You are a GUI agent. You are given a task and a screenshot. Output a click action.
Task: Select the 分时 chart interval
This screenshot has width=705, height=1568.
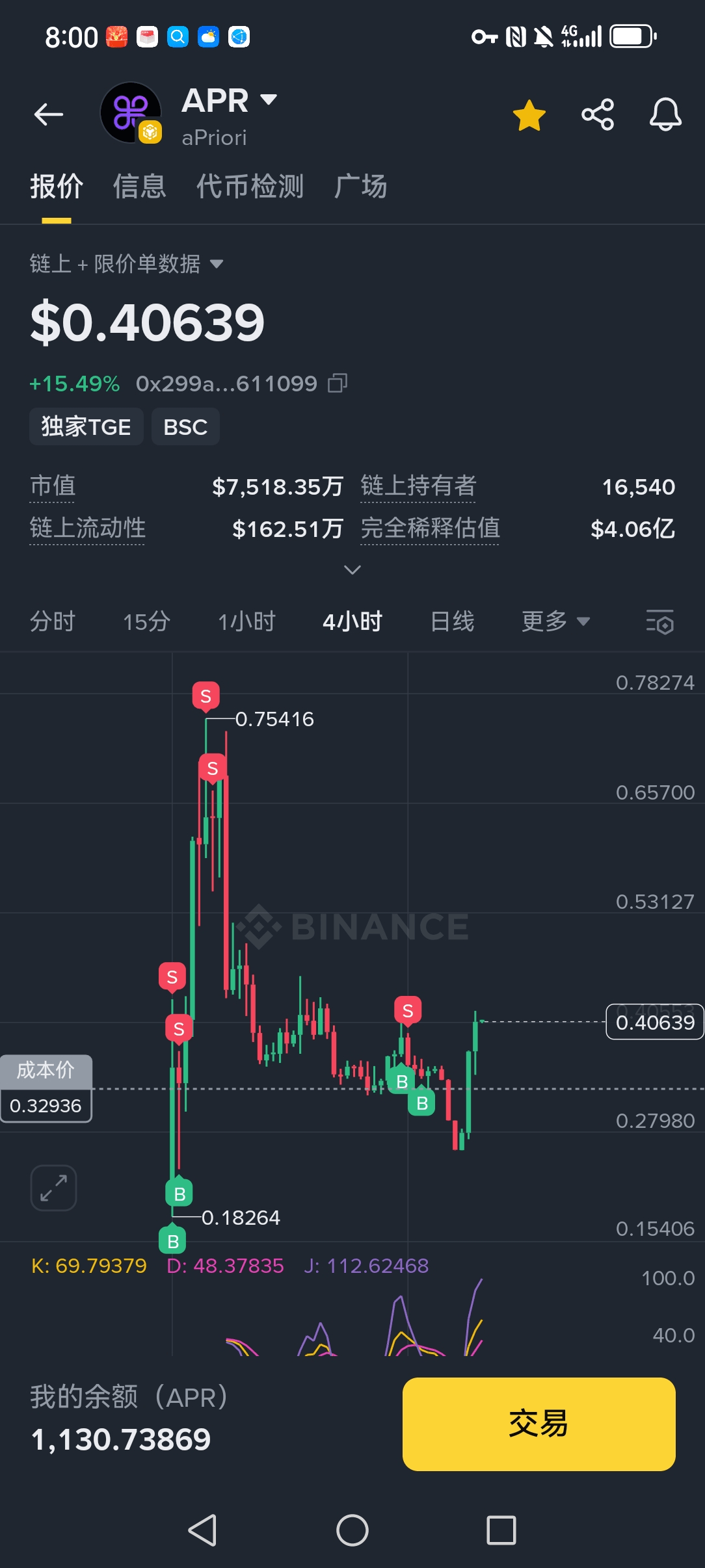pyautogui.click(x=52, y=621)
